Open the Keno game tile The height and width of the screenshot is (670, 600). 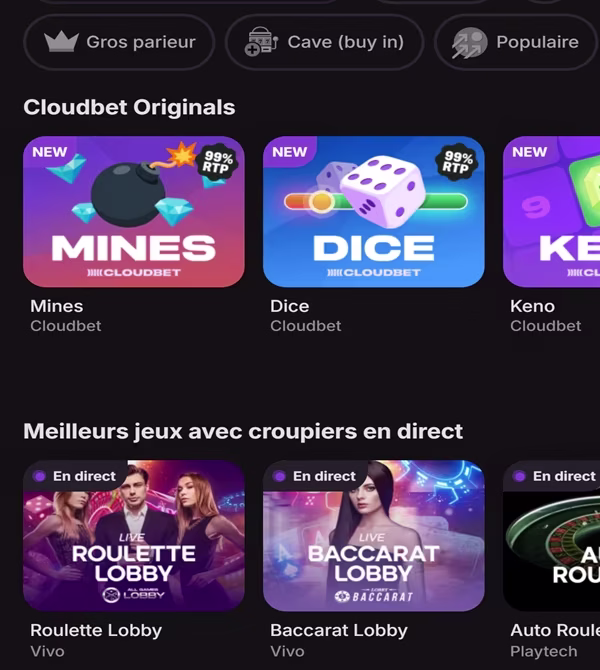pos(551,212)
